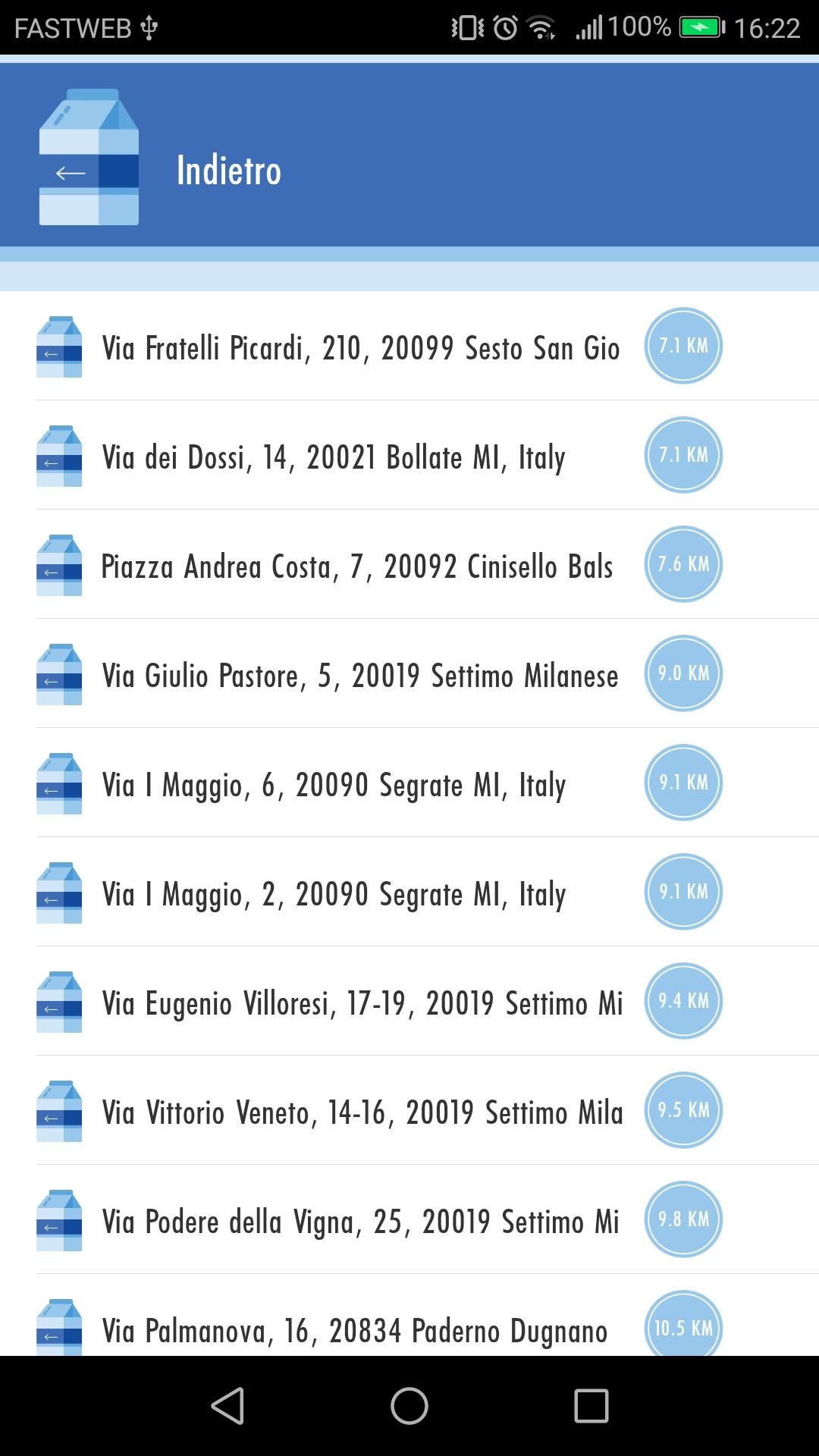The width and height of the screenshot is (819, 1456).
Task: Select Via I Maggio, 2 Segrate
Action: 334,894
